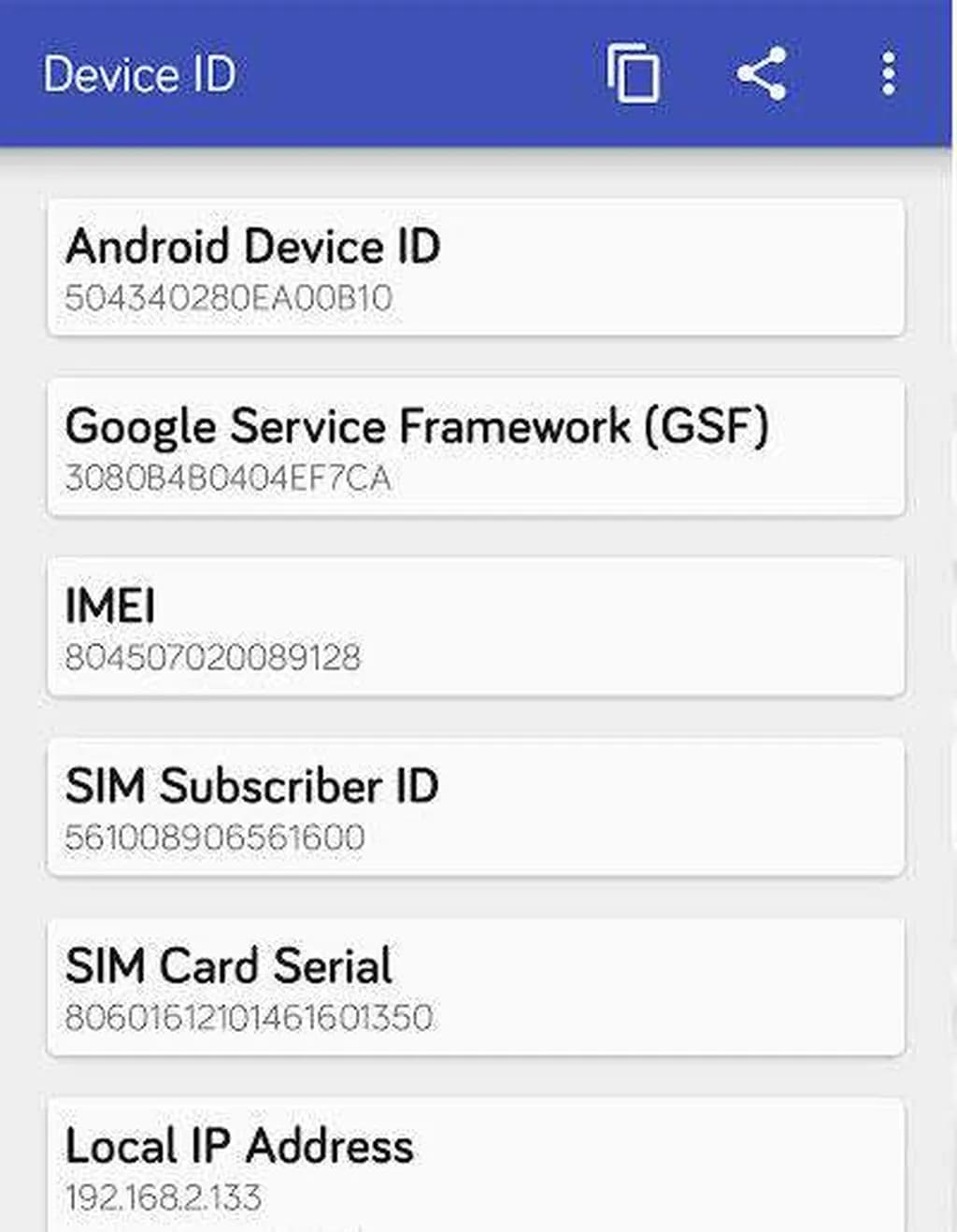The height and width of the screenshot is (1232, 957).
Task: Open the IMEI card
Action: (x=476, y=627)
